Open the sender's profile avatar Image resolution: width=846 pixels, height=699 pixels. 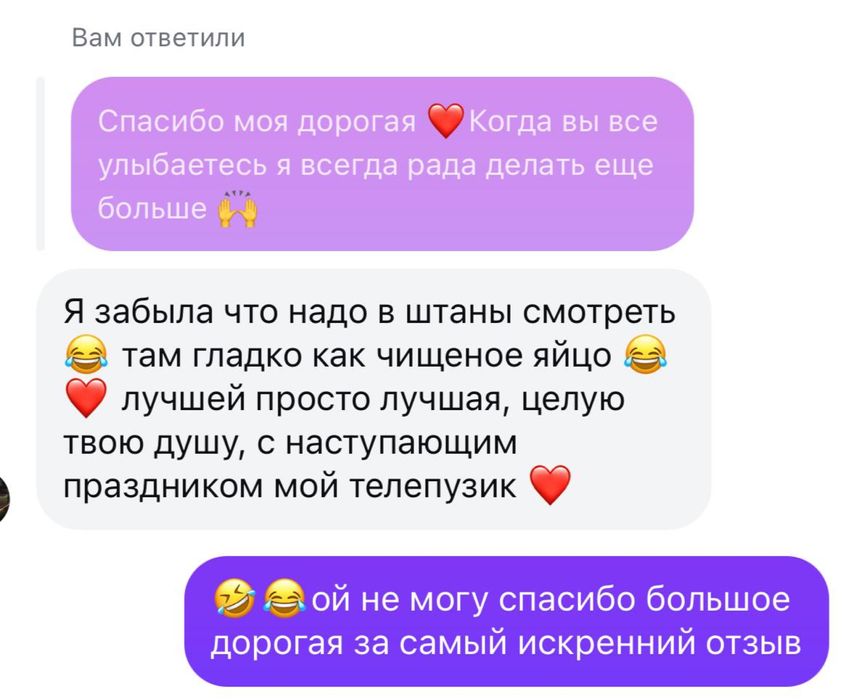click(x=5, y=497)
